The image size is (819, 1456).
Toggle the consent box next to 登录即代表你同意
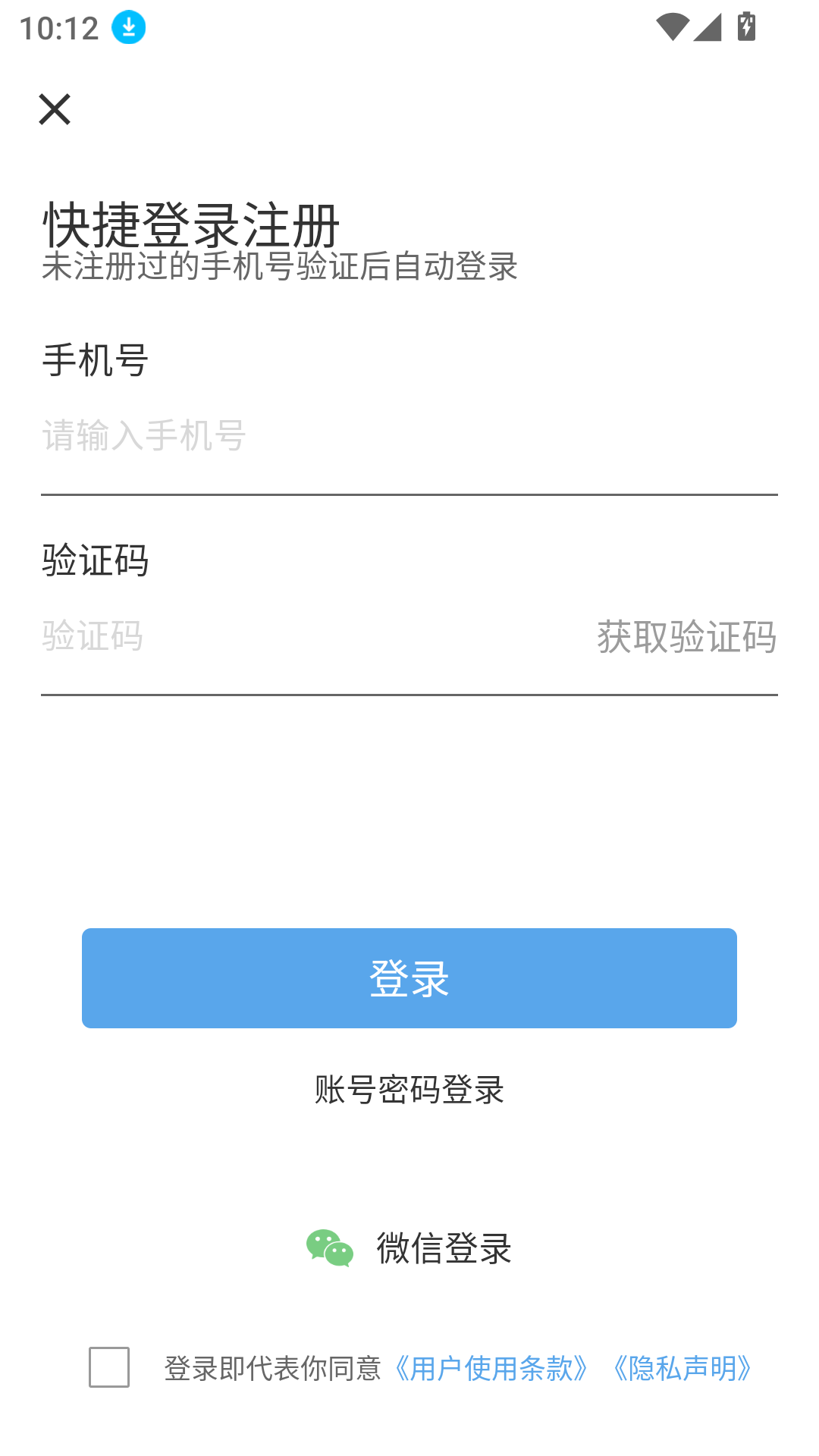coord(108,1367)
